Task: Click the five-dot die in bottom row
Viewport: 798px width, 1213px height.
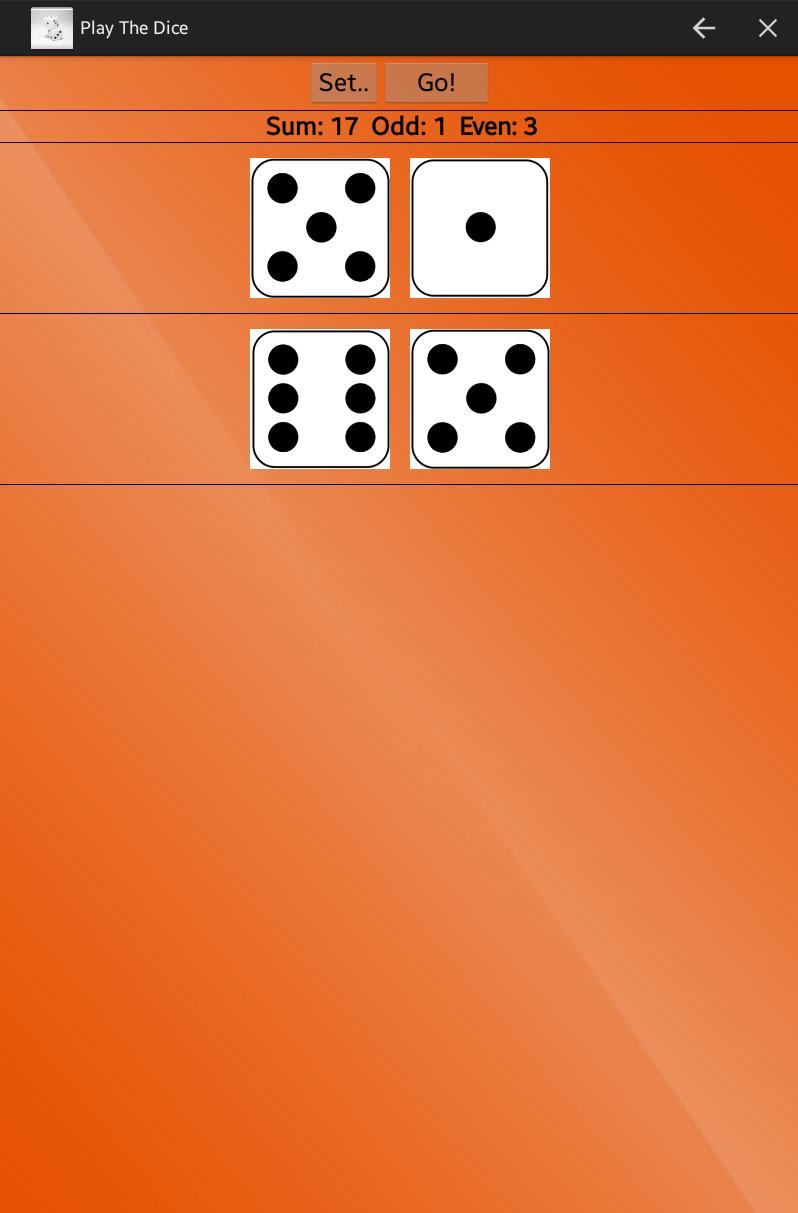Action: click(x=480, y=398)
